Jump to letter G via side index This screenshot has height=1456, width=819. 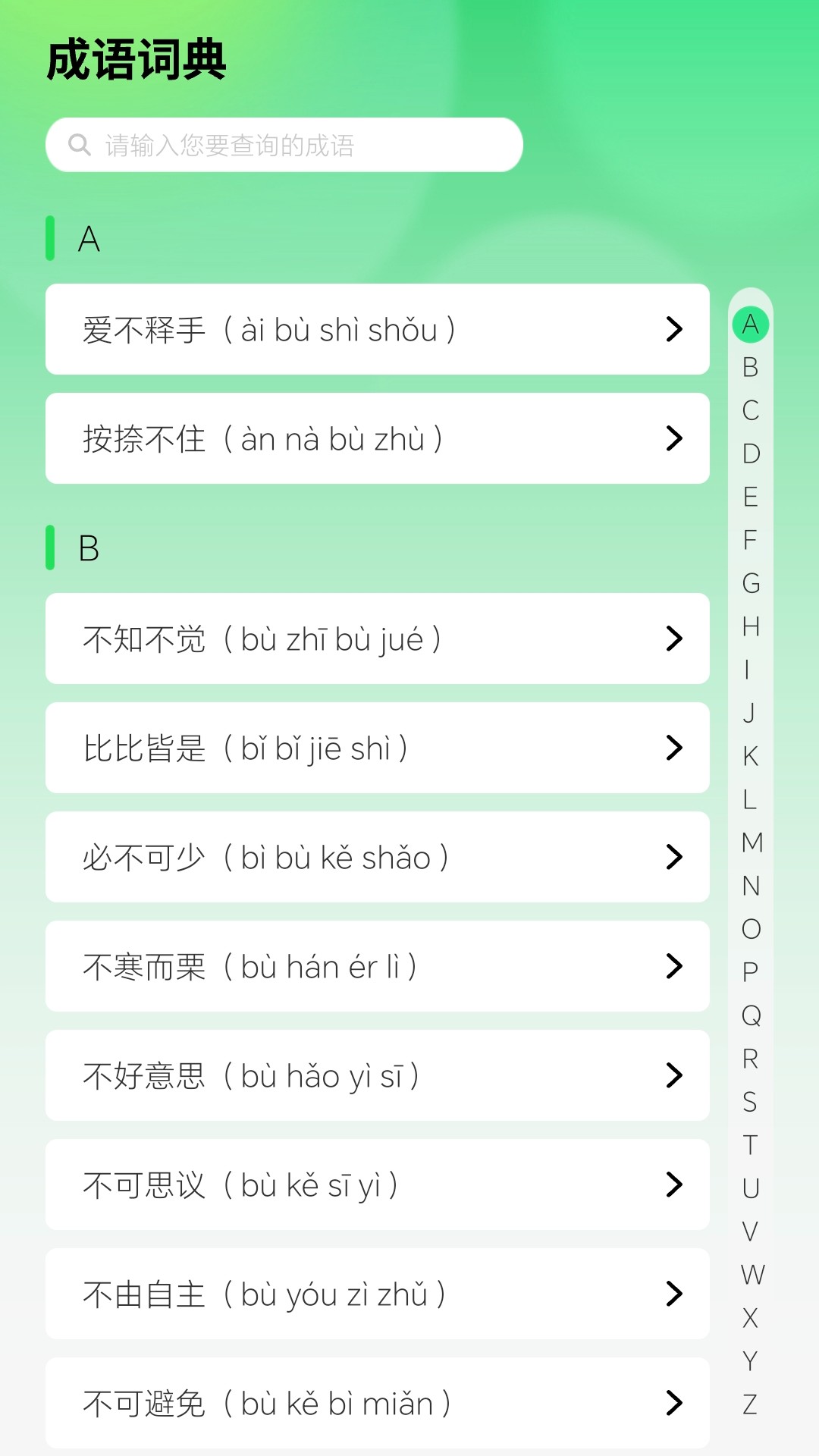click(751, 584)
